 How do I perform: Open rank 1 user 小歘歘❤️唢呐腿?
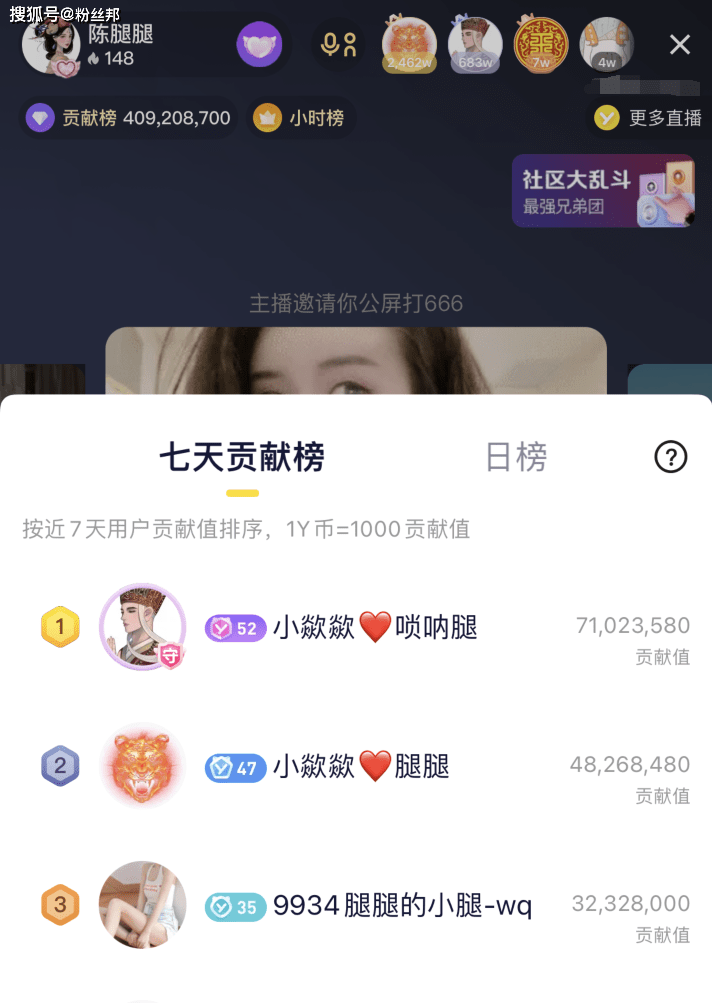click(x=375, y=627)
